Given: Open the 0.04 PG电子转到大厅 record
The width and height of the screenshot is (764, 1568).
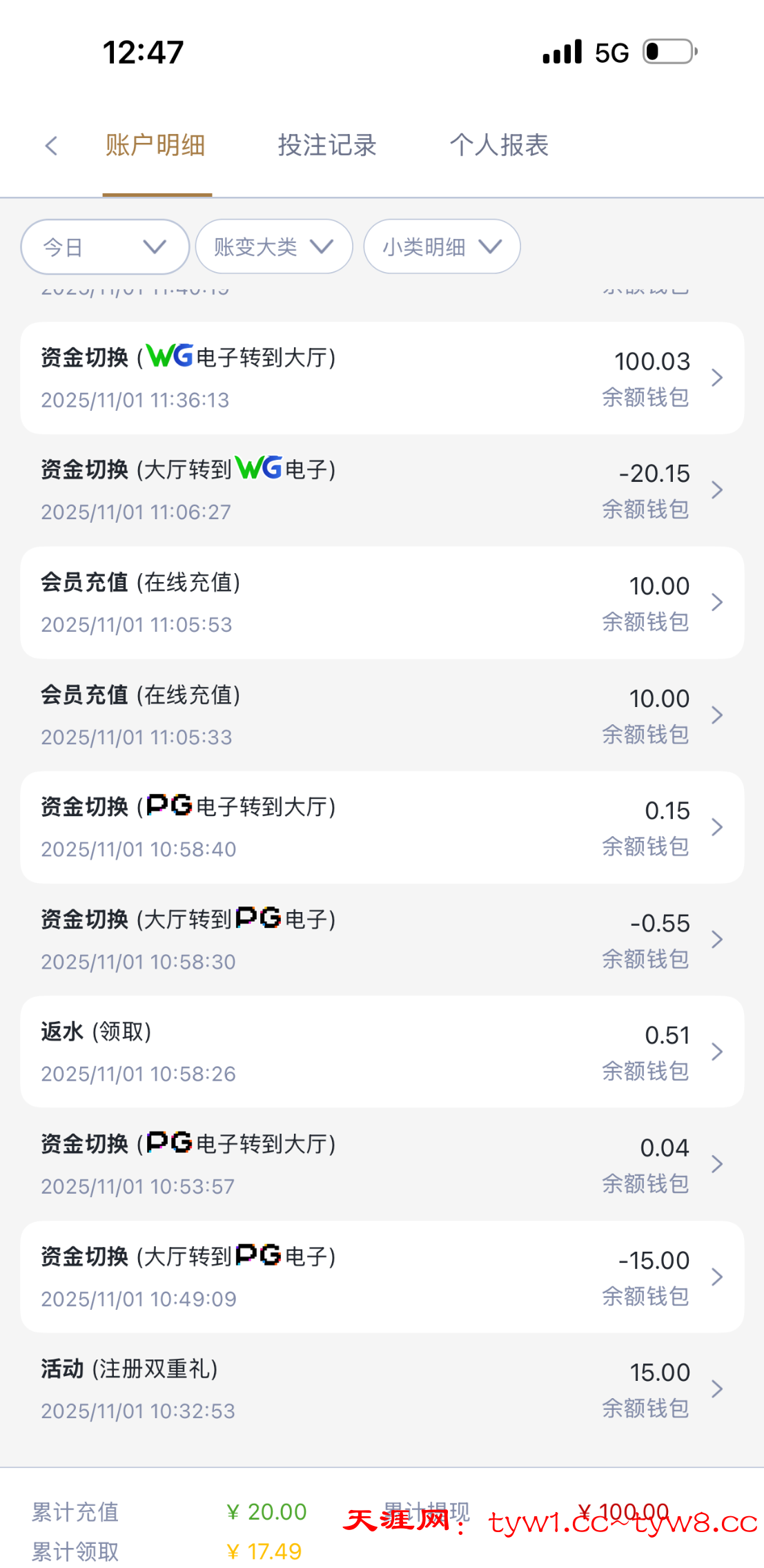Looking at the screenshot, I should coord(382,1165).
